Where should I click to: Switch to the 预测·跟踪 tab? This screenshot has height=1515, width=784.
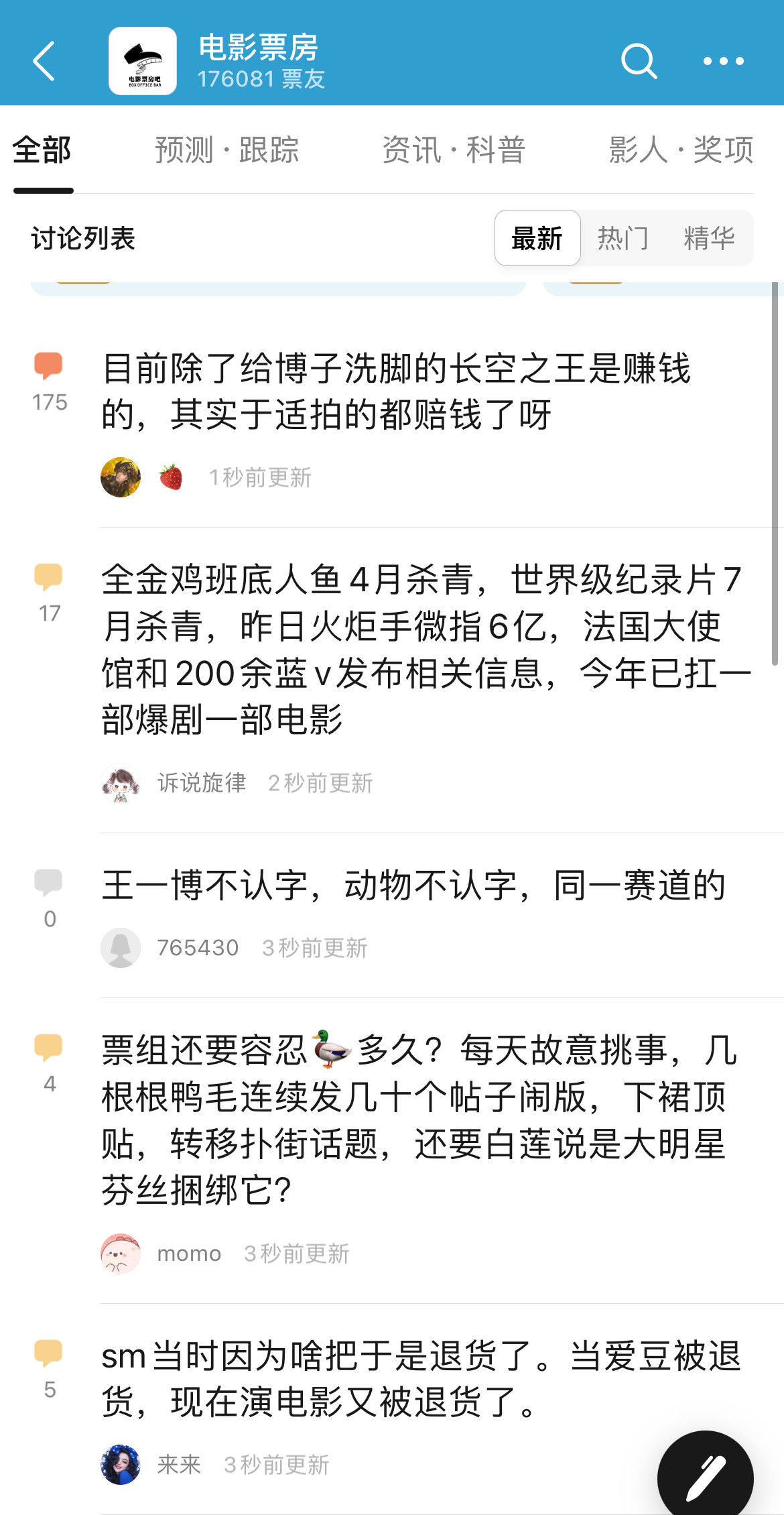[227, 149]
